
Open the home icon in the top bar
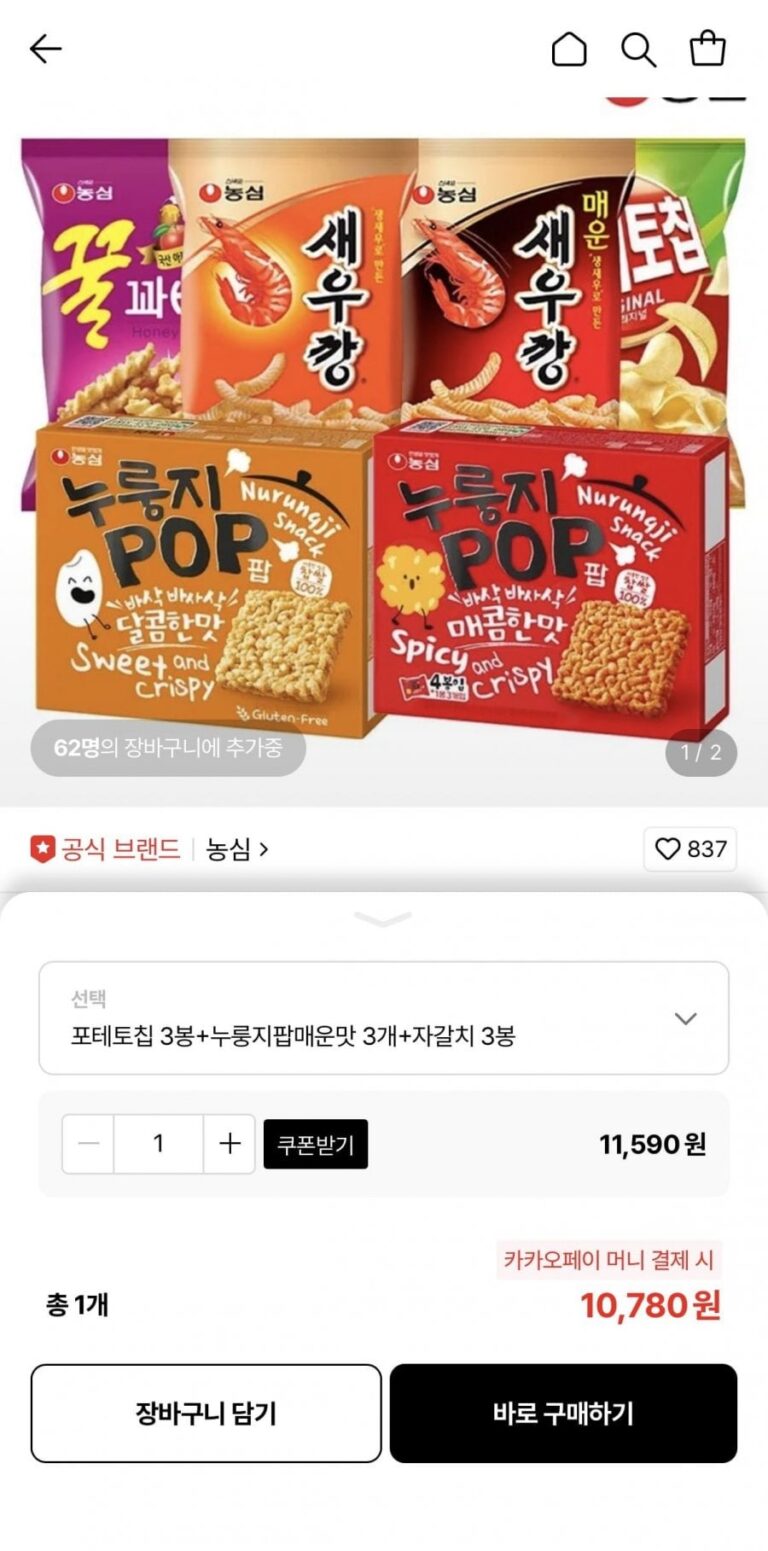click(x=569, y=49)
